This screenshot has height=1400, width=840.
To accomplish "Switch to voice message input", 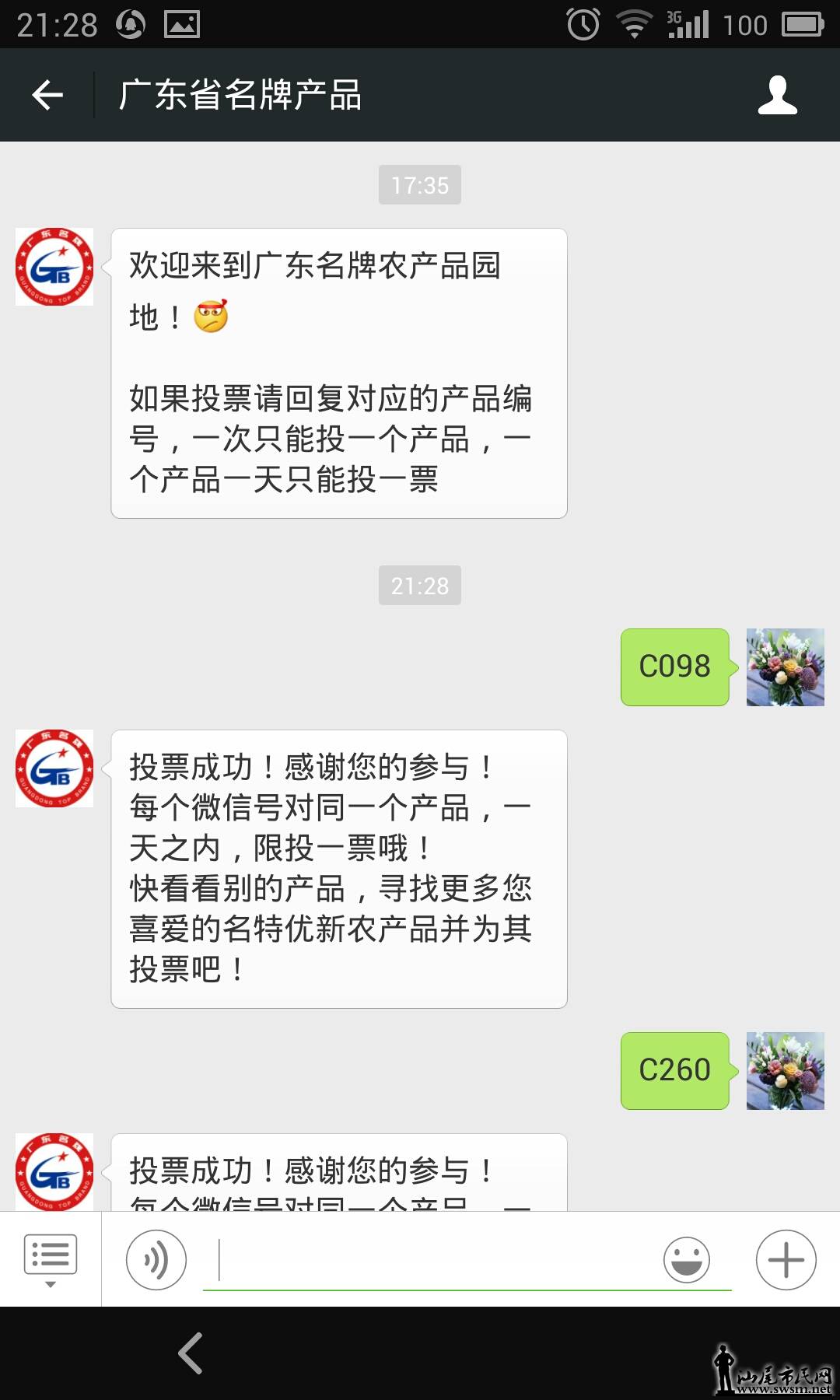I will pos(156,1259).
